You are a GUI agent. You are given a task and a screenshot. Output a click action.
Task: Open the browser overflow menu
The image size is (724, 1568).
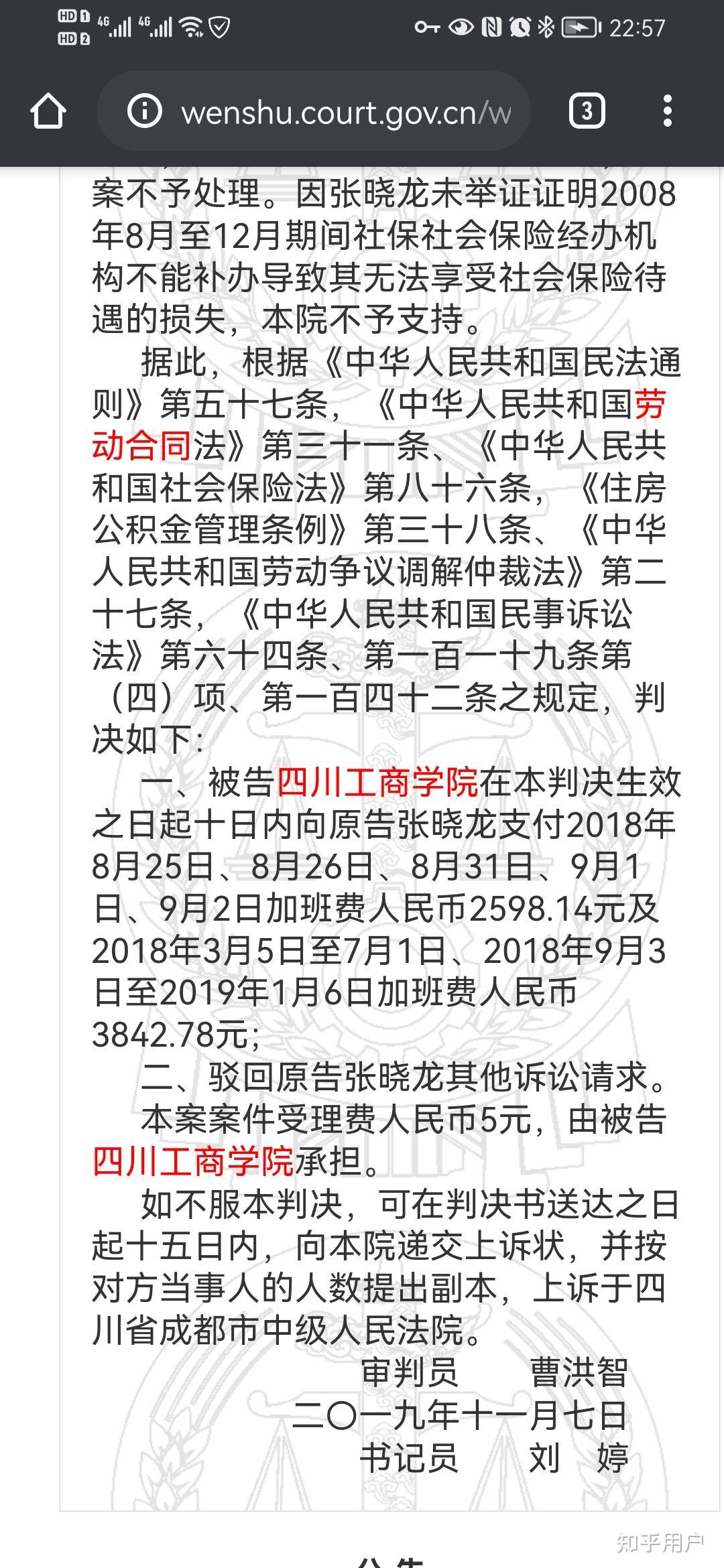click(667, 111)
